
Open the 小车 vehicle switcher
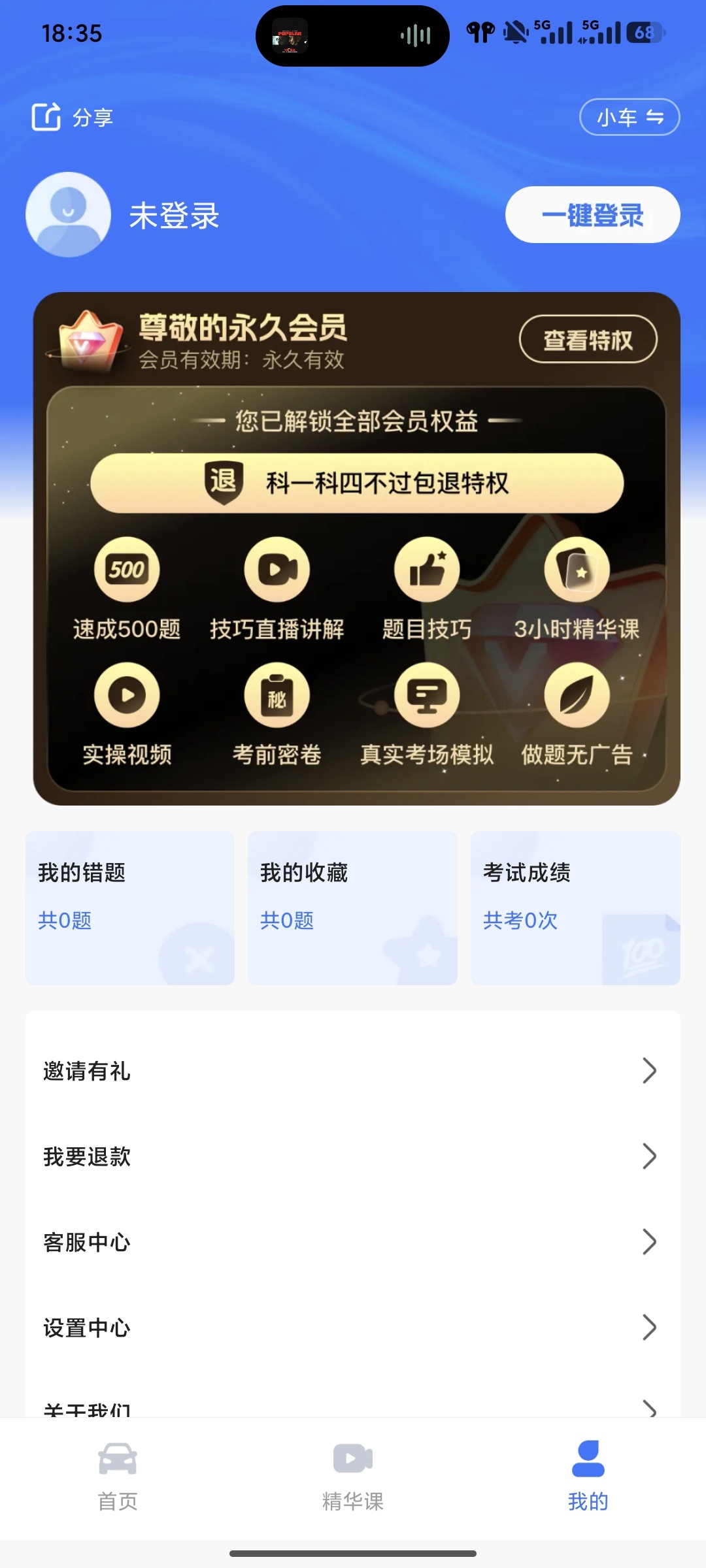point(628,118)
